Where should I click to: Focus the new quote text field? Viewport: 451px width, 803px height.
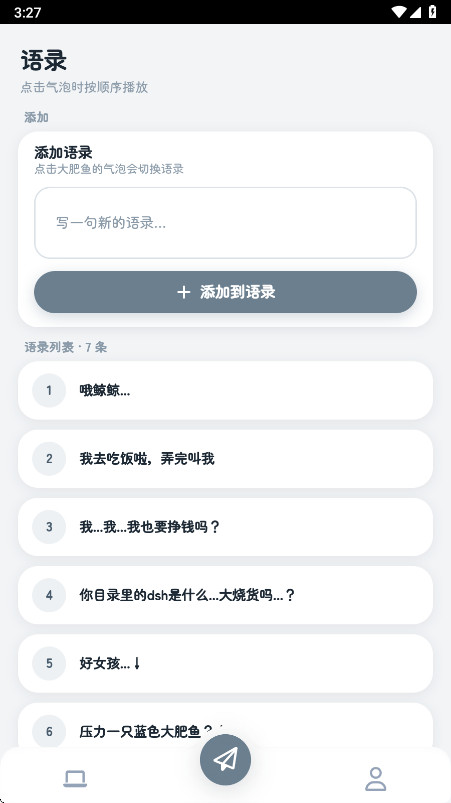(x=225, y=223)
